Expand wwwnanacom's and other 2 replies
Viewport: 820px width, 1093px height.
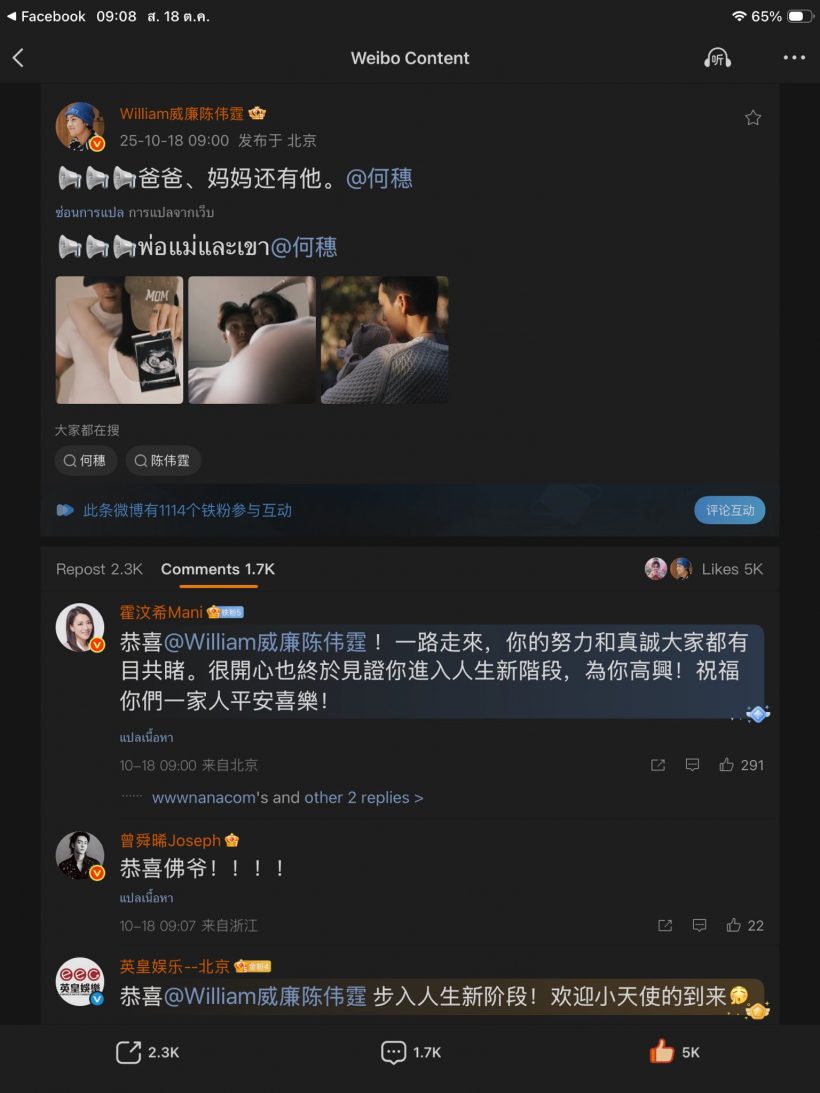tap(288, 798)
